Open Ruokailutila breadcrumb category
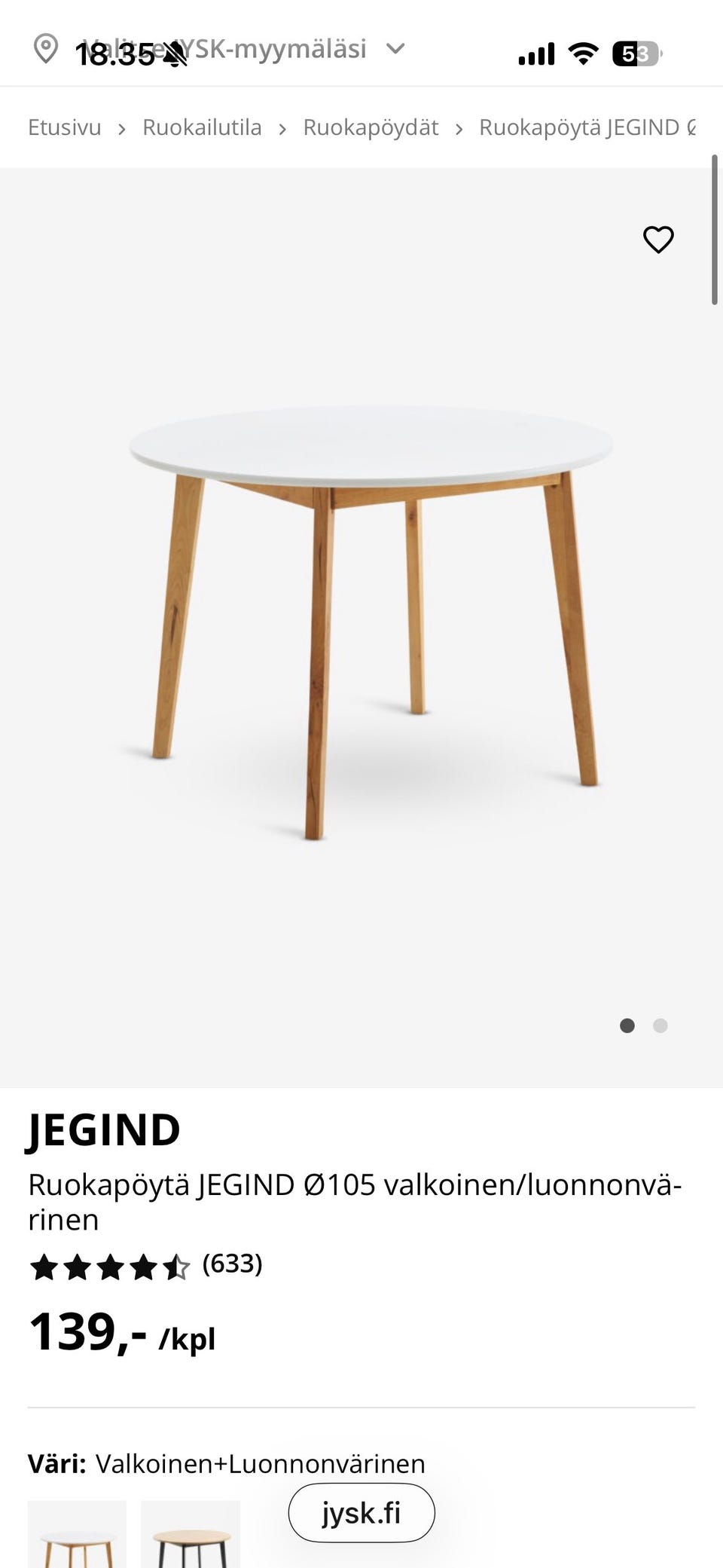Viewport: 723px width, 1568px height. coord(202,127)
